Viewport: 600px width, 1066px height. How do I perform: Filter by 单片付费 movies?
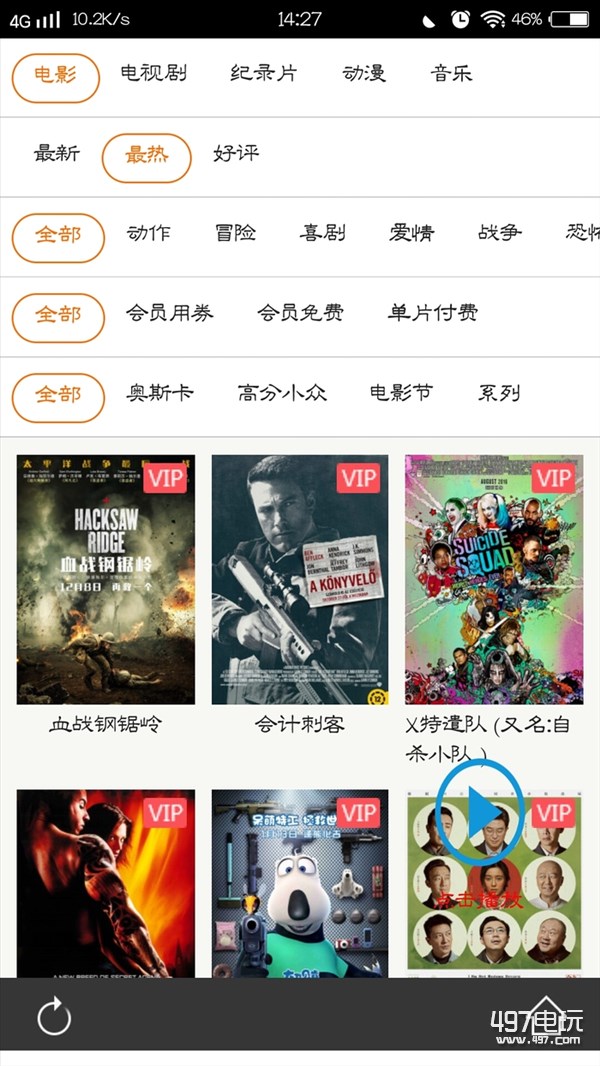(x=432, y=314)
